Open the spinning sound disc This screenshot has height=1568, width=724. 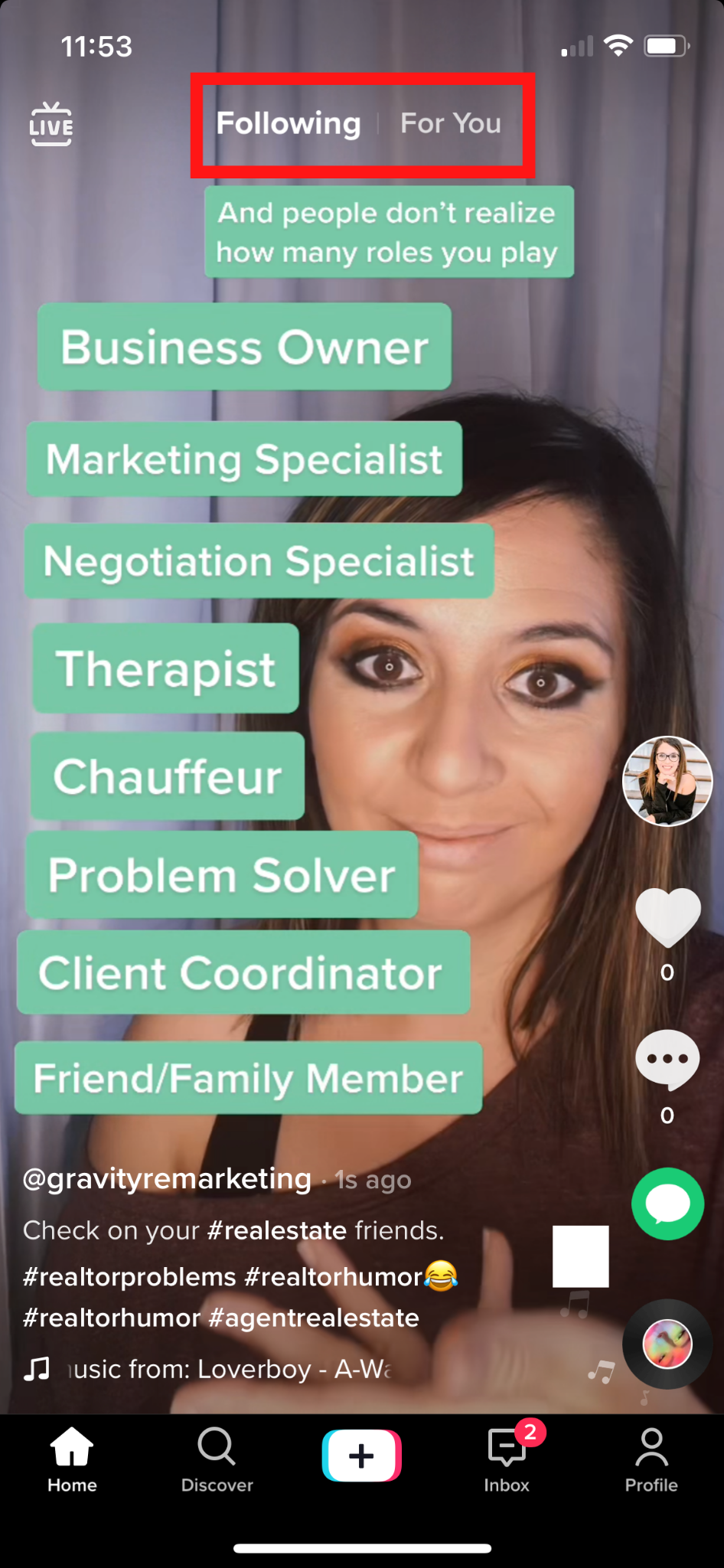[x=667, y=1344]
